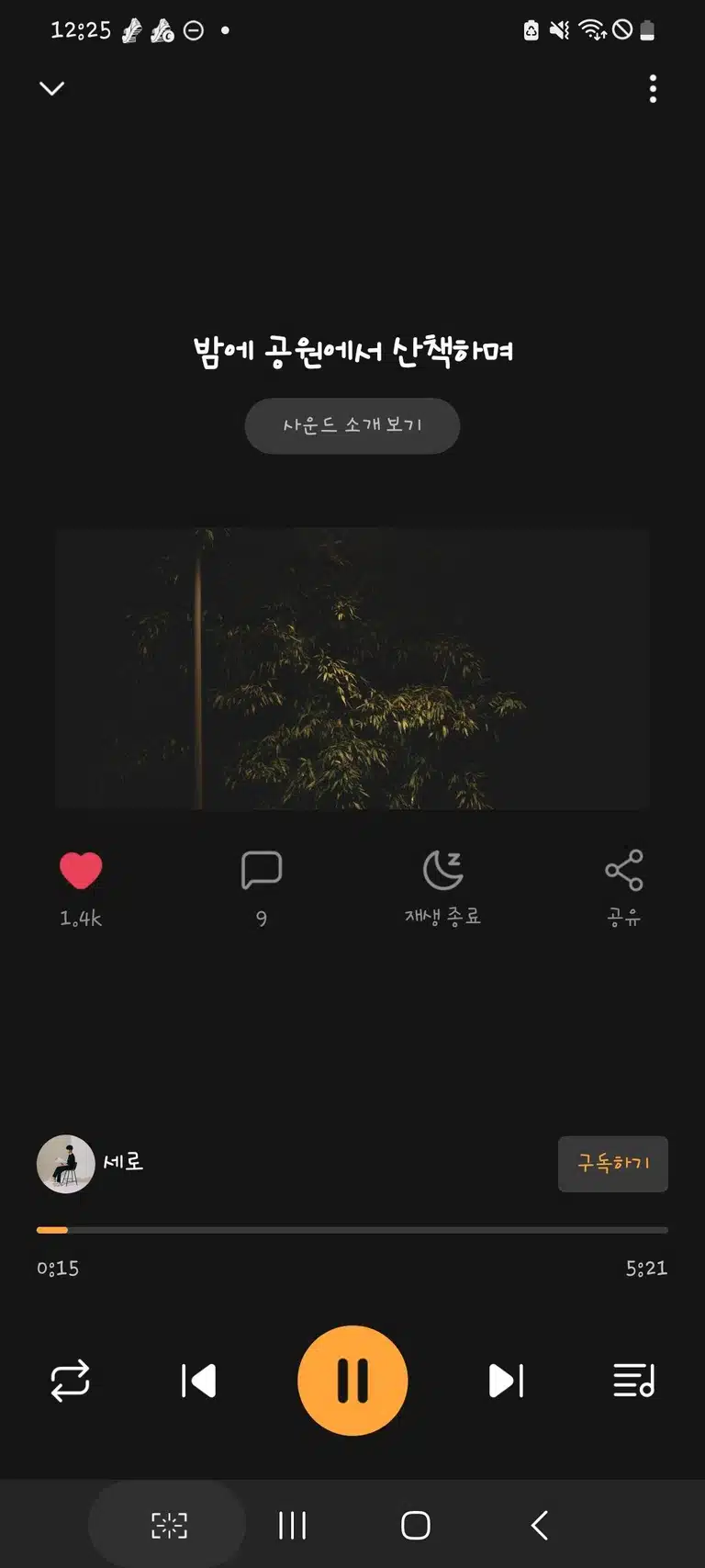
Task: Skip to the previous track
Action: coord(199,1381)
